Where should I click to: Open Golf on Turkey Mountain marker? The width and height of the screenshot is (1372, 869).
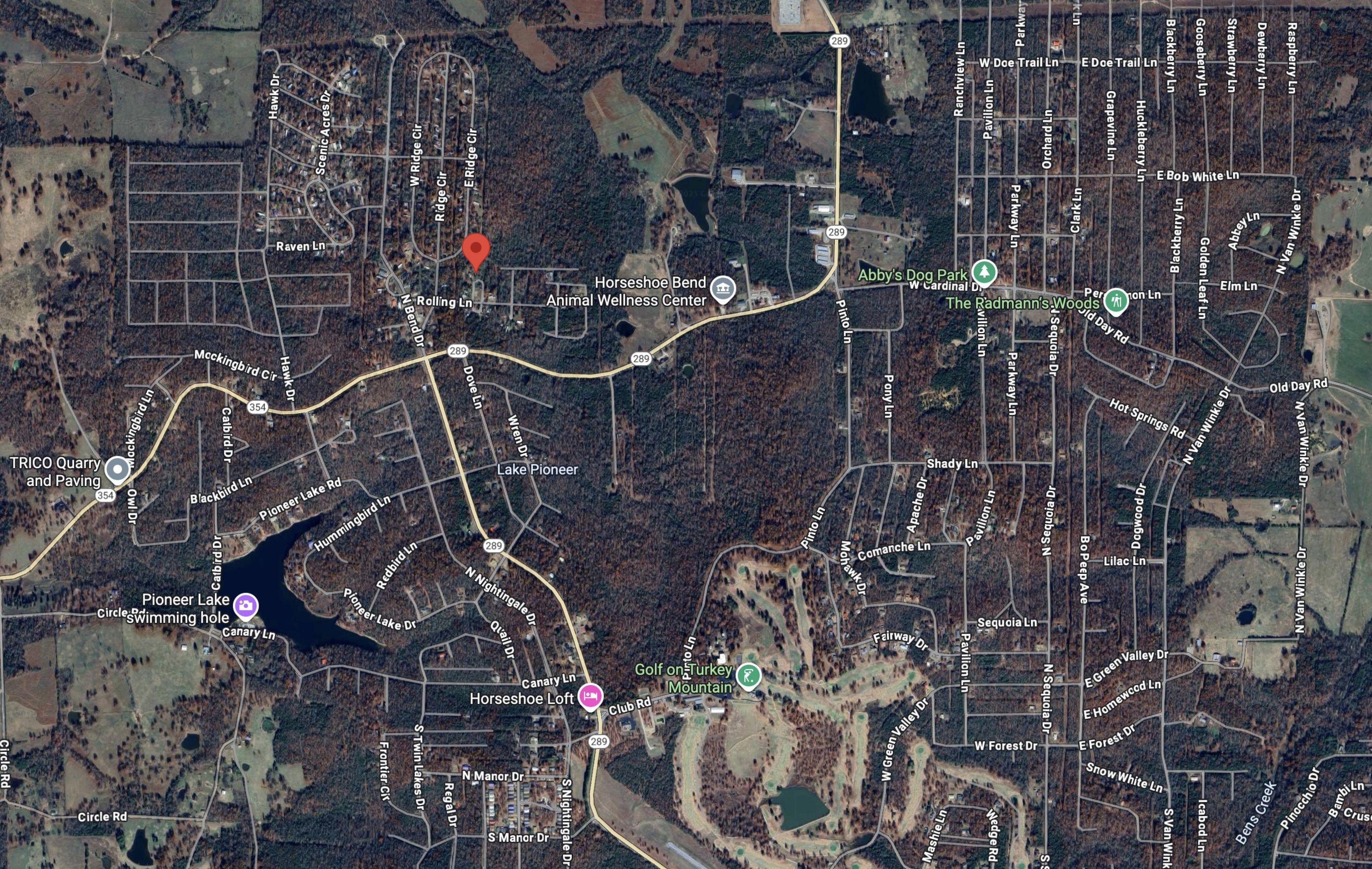[748, 676]
